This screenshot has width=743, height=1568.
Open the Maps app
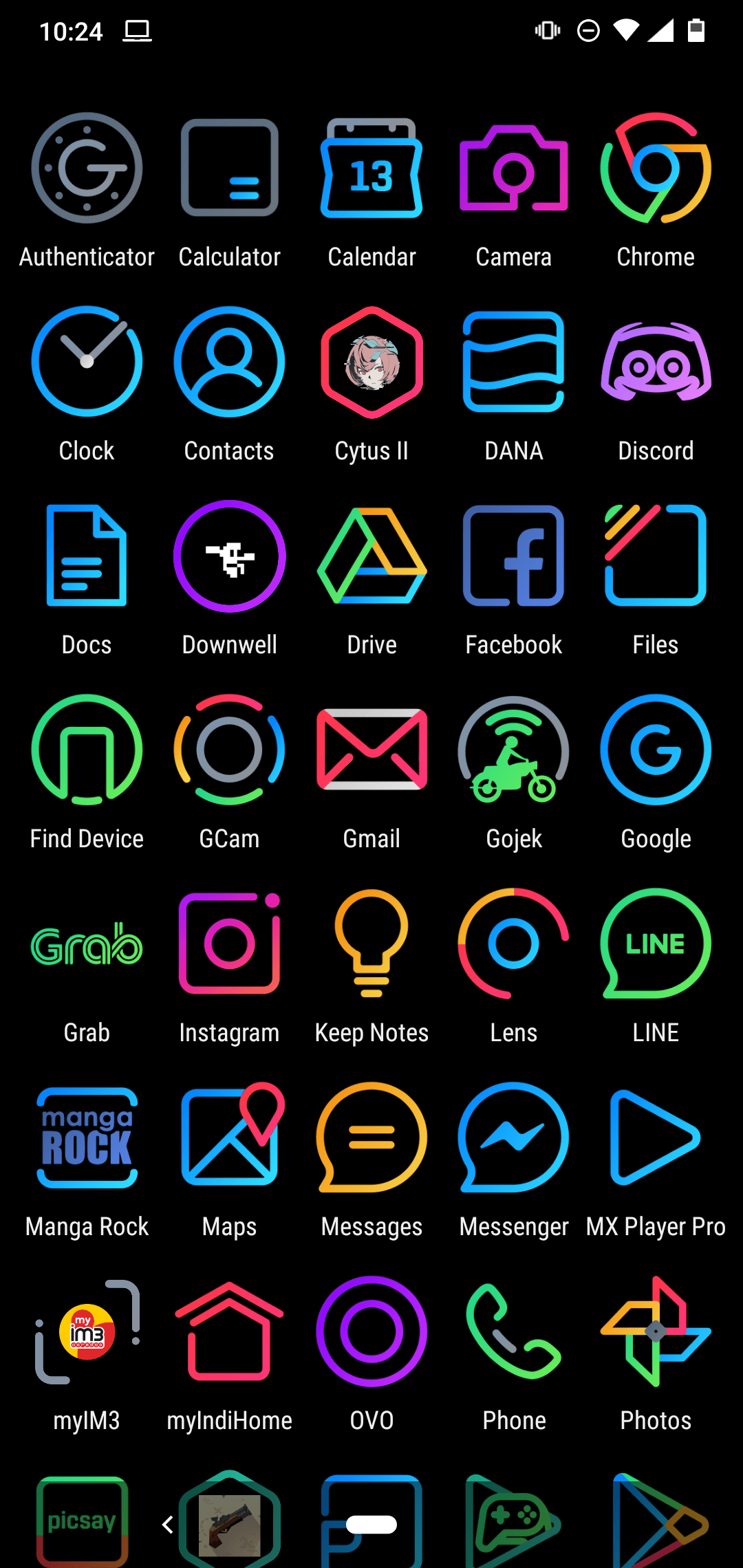coord(229,1137)
